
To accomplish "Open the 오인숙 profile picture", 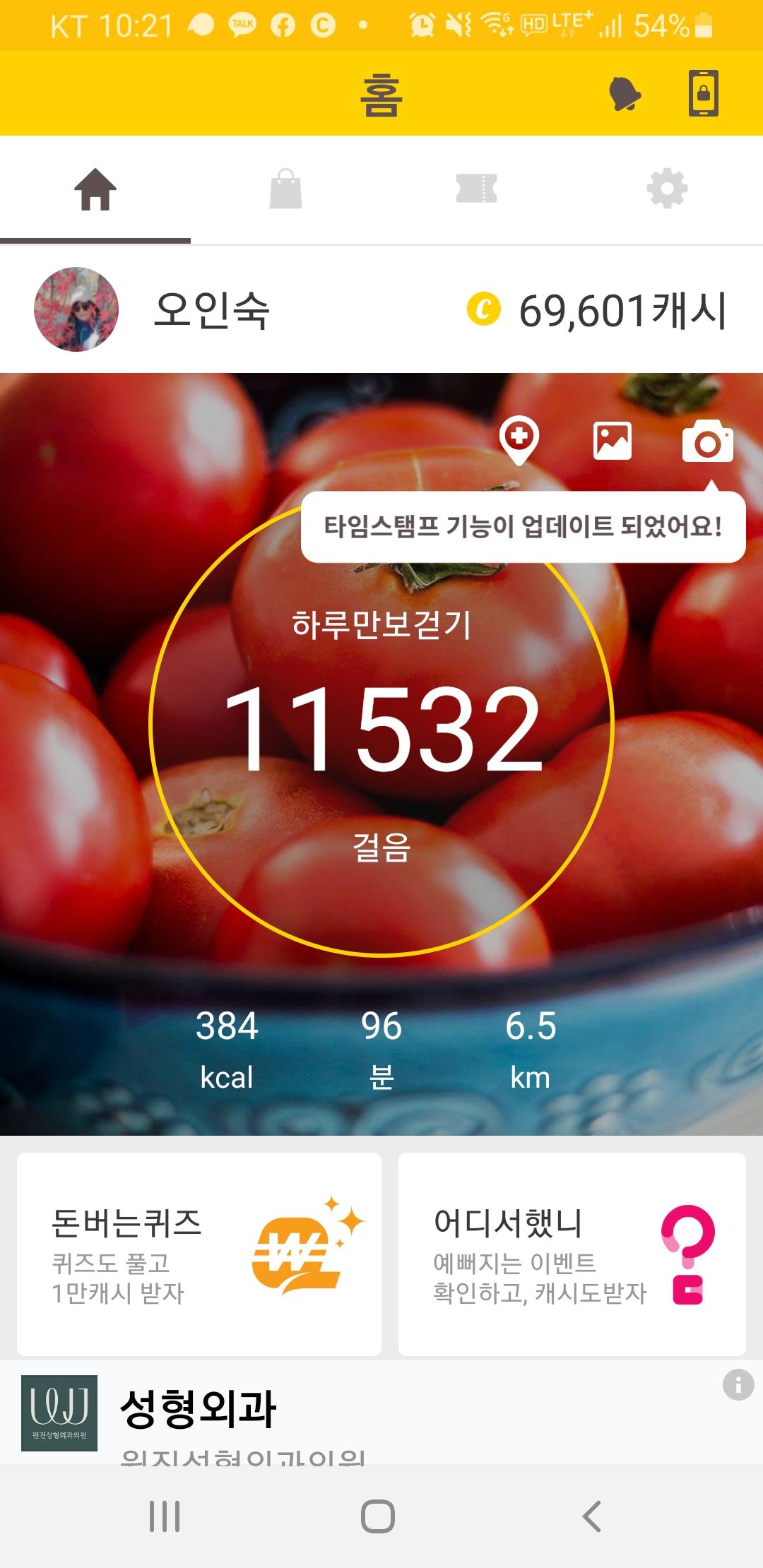I will pyautogui.click(x=76, y=309).
